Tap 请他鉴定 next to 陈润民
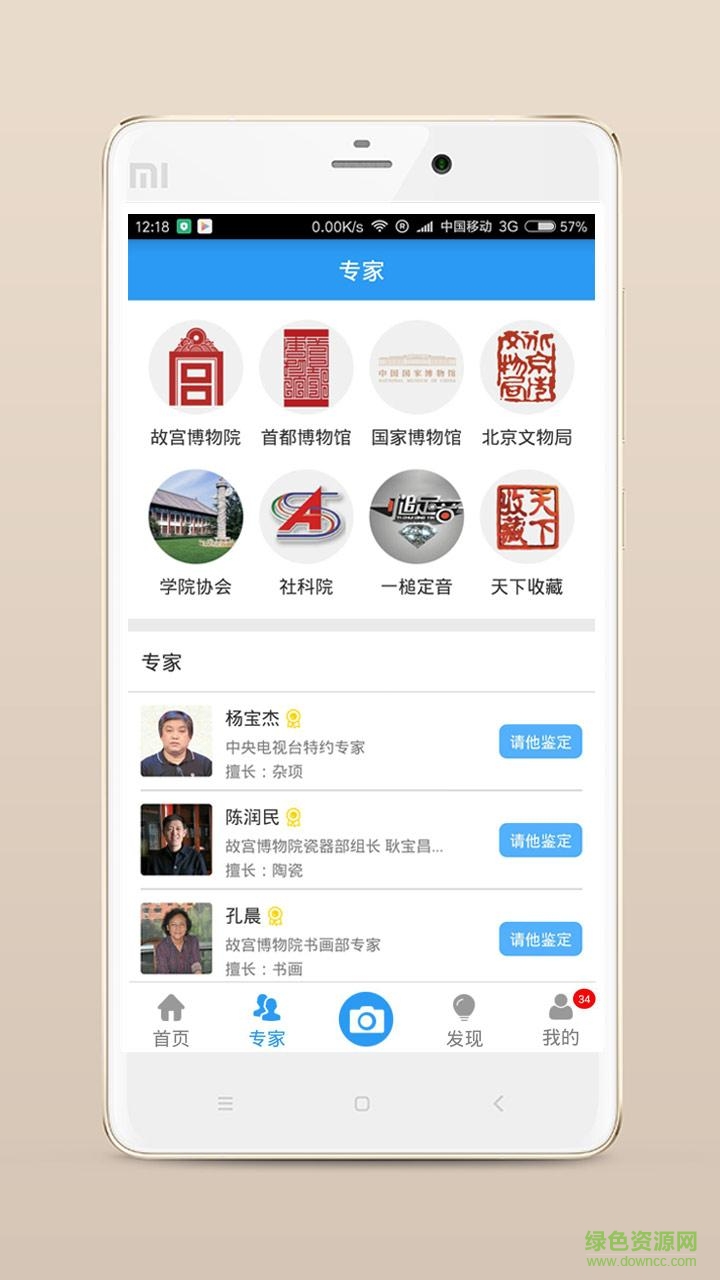Image resolution: width=720 pixels, height=1280 pixels. (540, 841)
